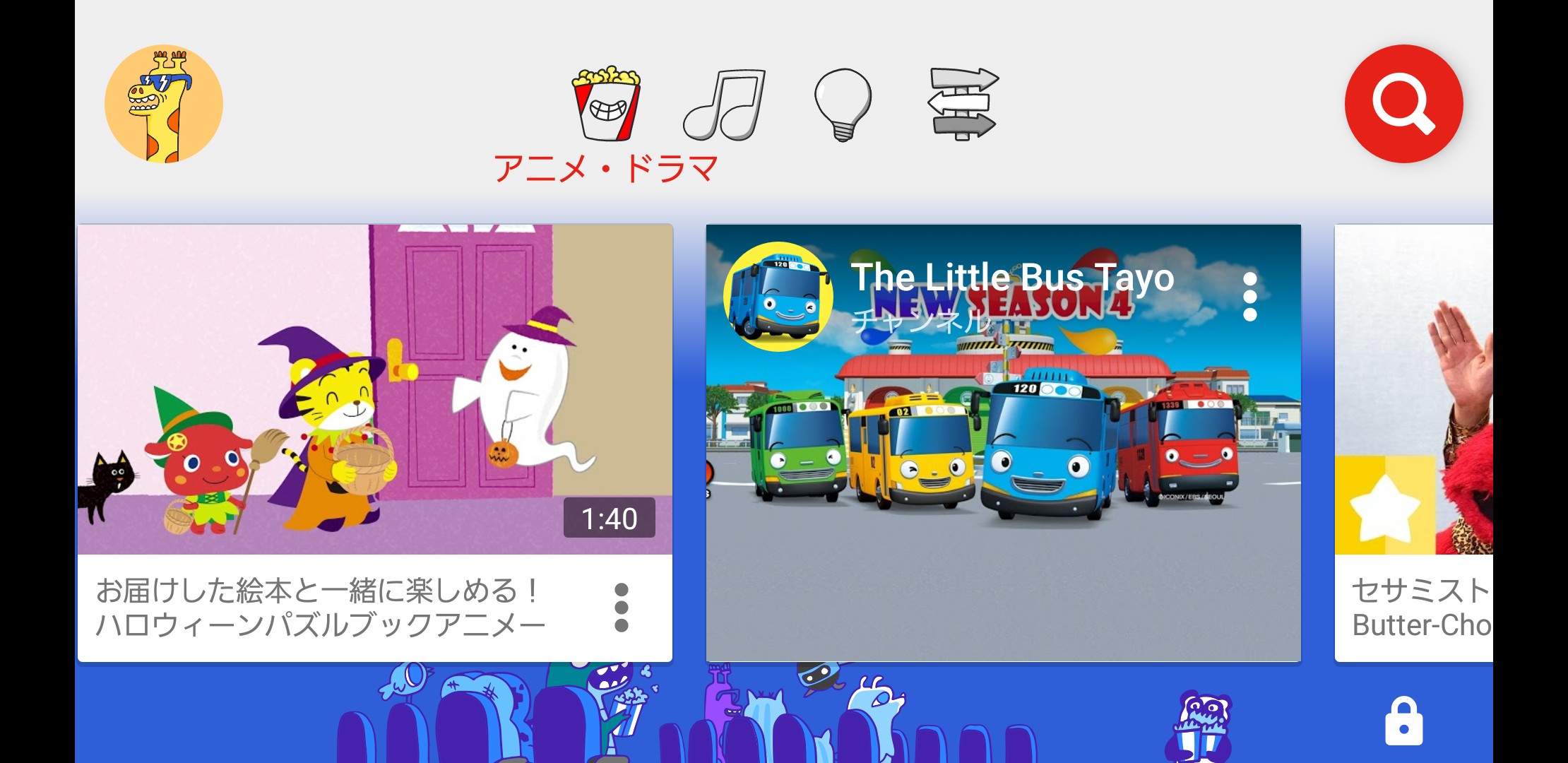Select the アニメ・ドラマ popcorn category
The width and height of the screenshot is (1568, 763).
tap(606, 105)
